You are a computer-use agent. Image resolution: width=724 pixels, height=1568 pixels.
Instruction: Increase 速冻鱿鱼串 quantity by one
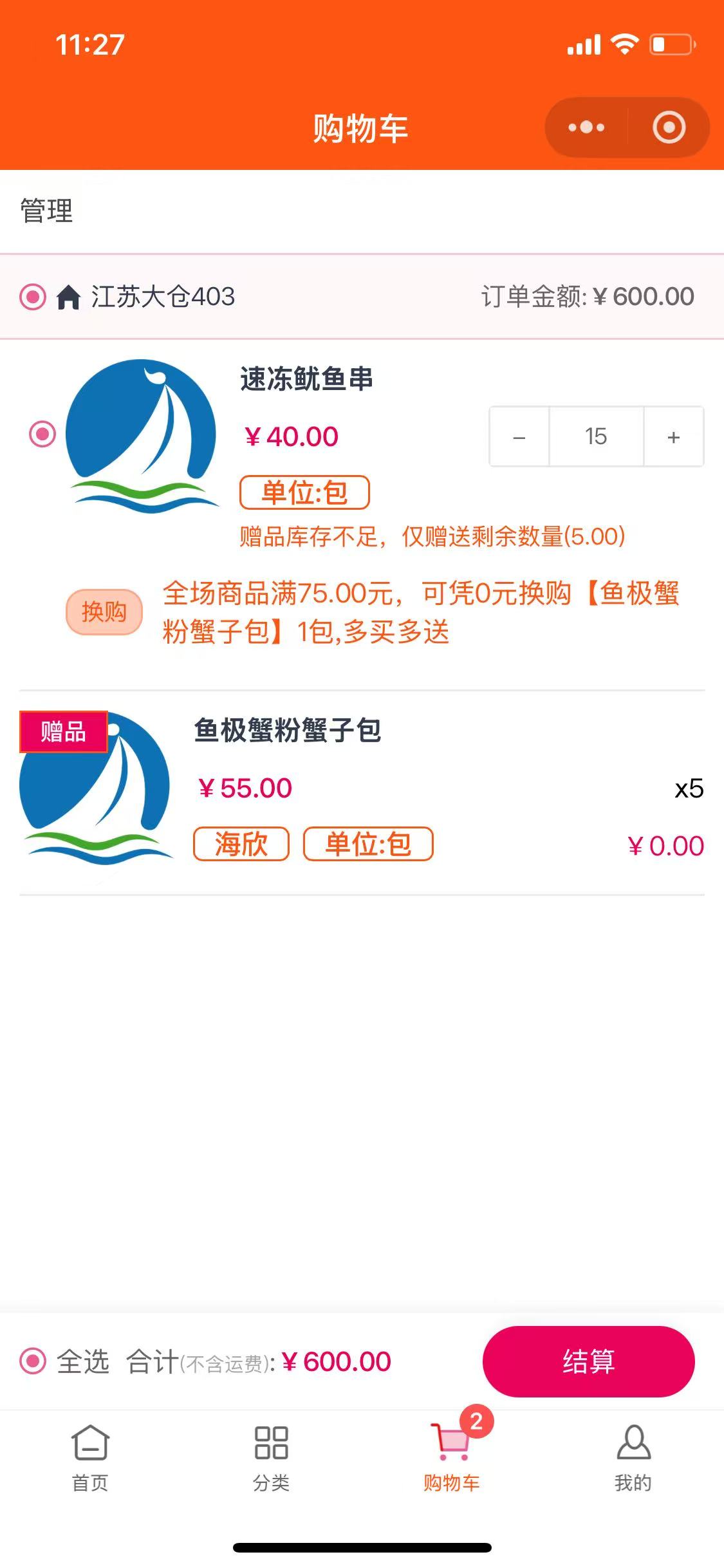673,437
